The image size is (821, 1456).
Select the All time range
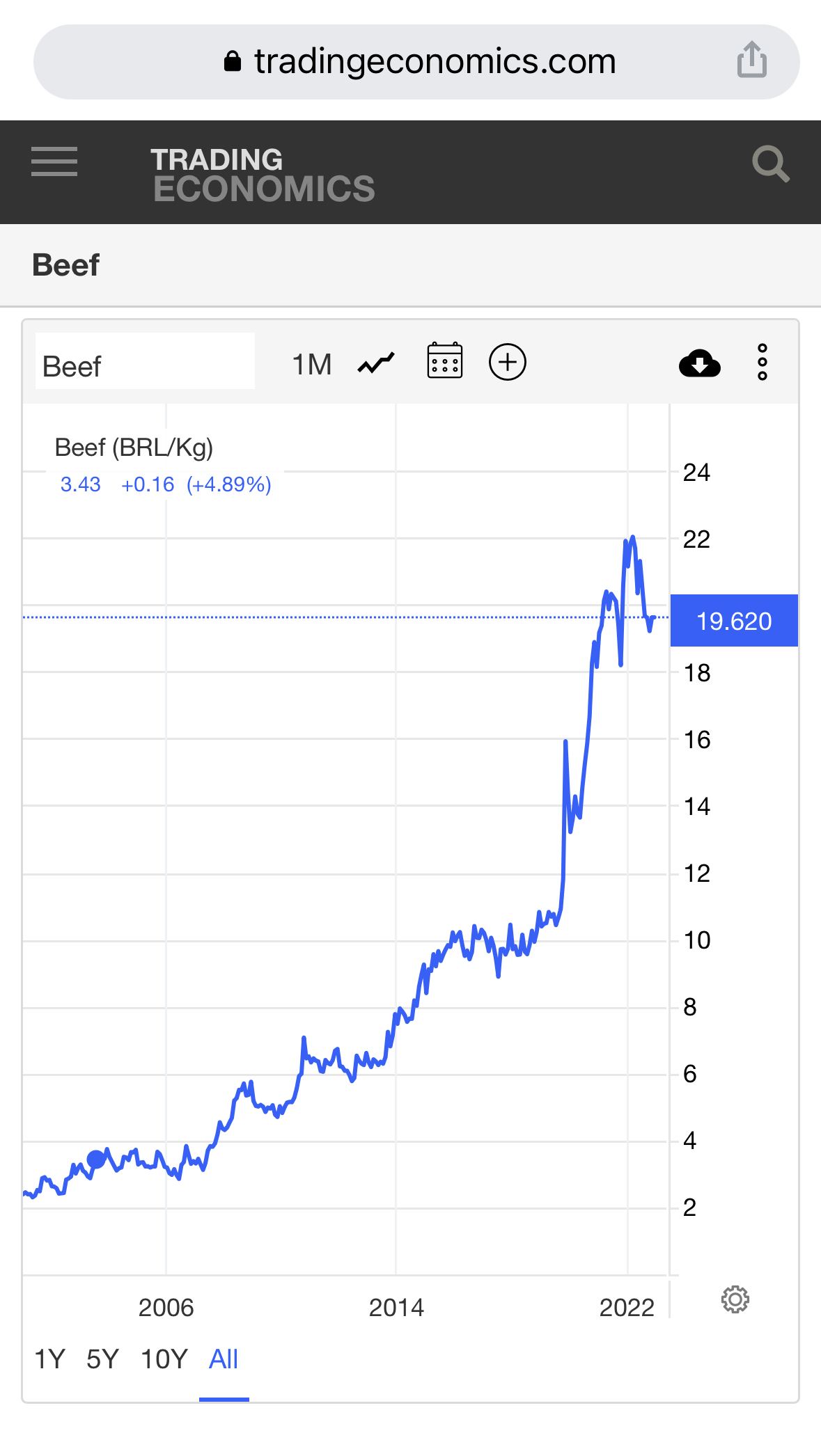[224, 1359]
